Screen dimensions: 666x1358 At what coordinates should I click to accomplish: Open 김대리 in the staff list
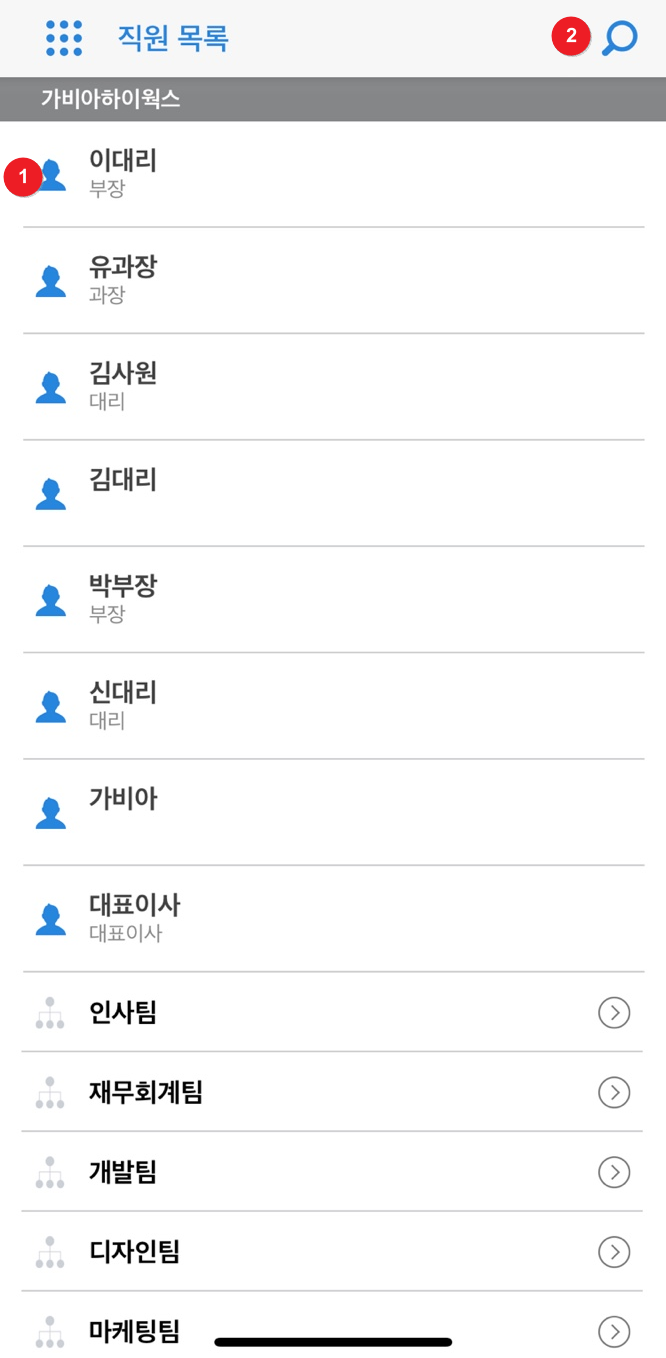[x=333, y=493]
